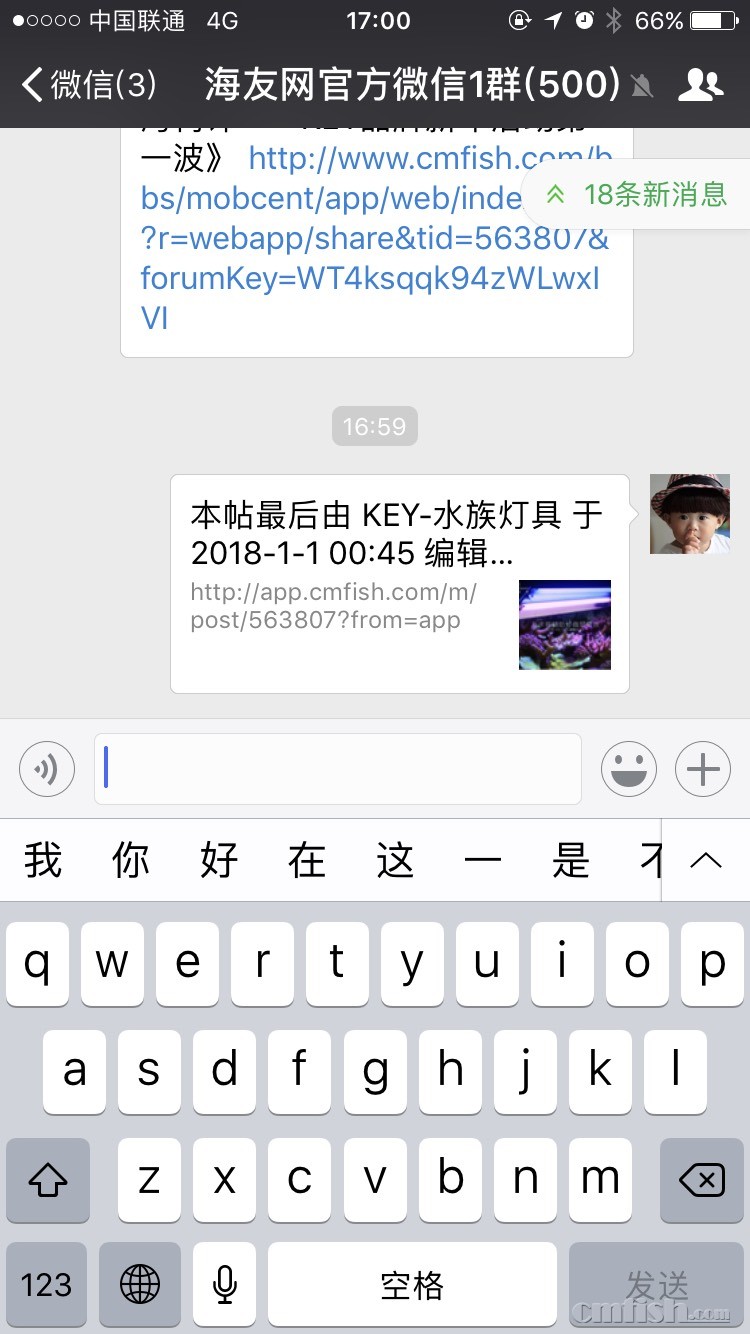
Task: Select the suggested word 我
Action: click(43, 860)
